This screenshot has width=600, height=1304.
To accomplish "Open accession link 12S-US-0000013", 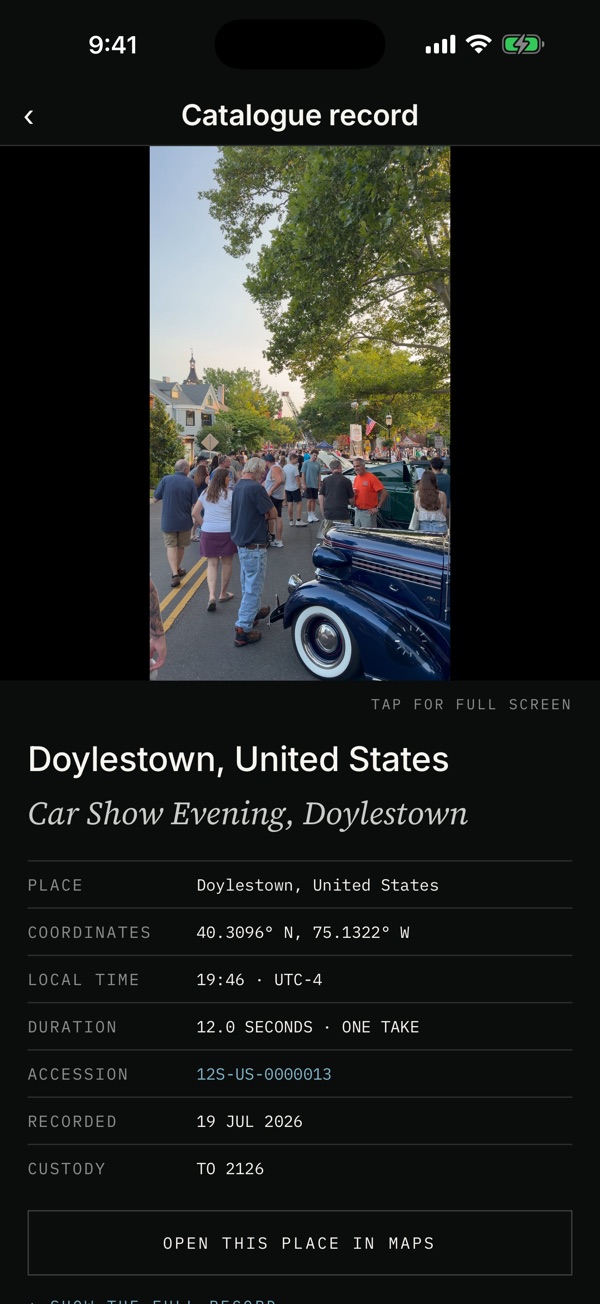I will point(264,1074).
